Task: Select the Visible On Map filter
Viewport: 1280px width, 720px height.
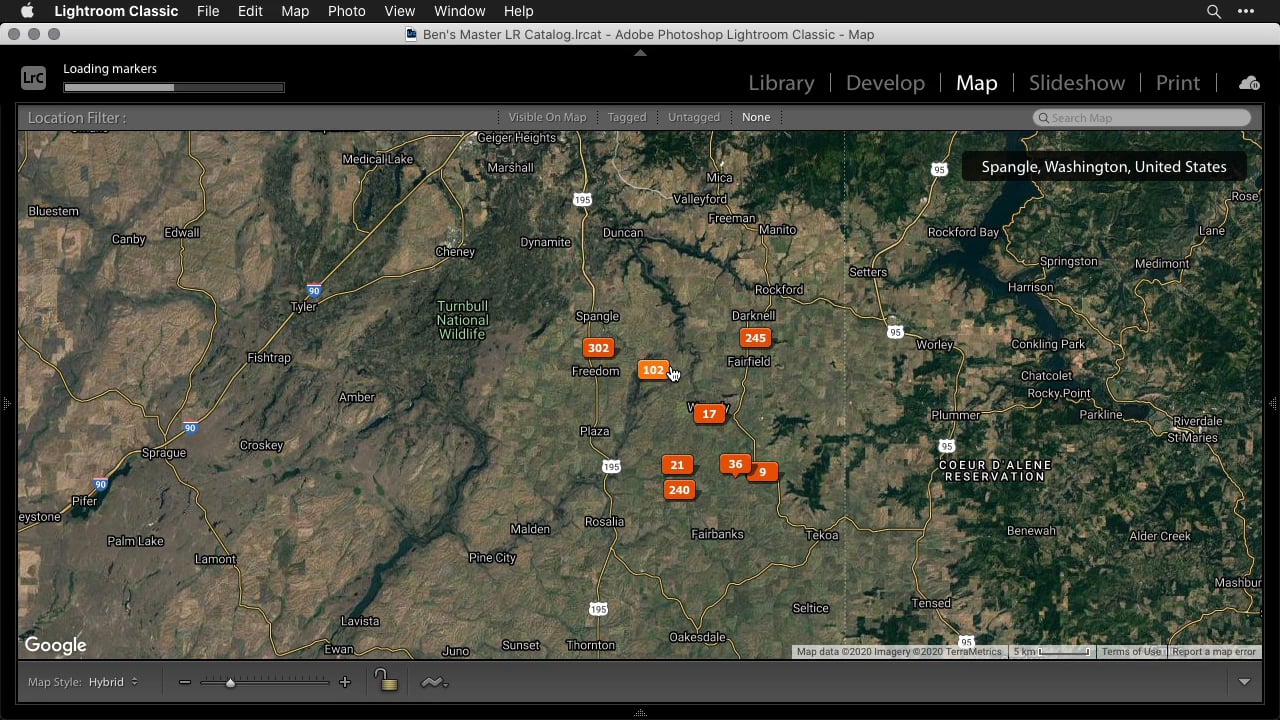Action: click(x=547, y=117)
